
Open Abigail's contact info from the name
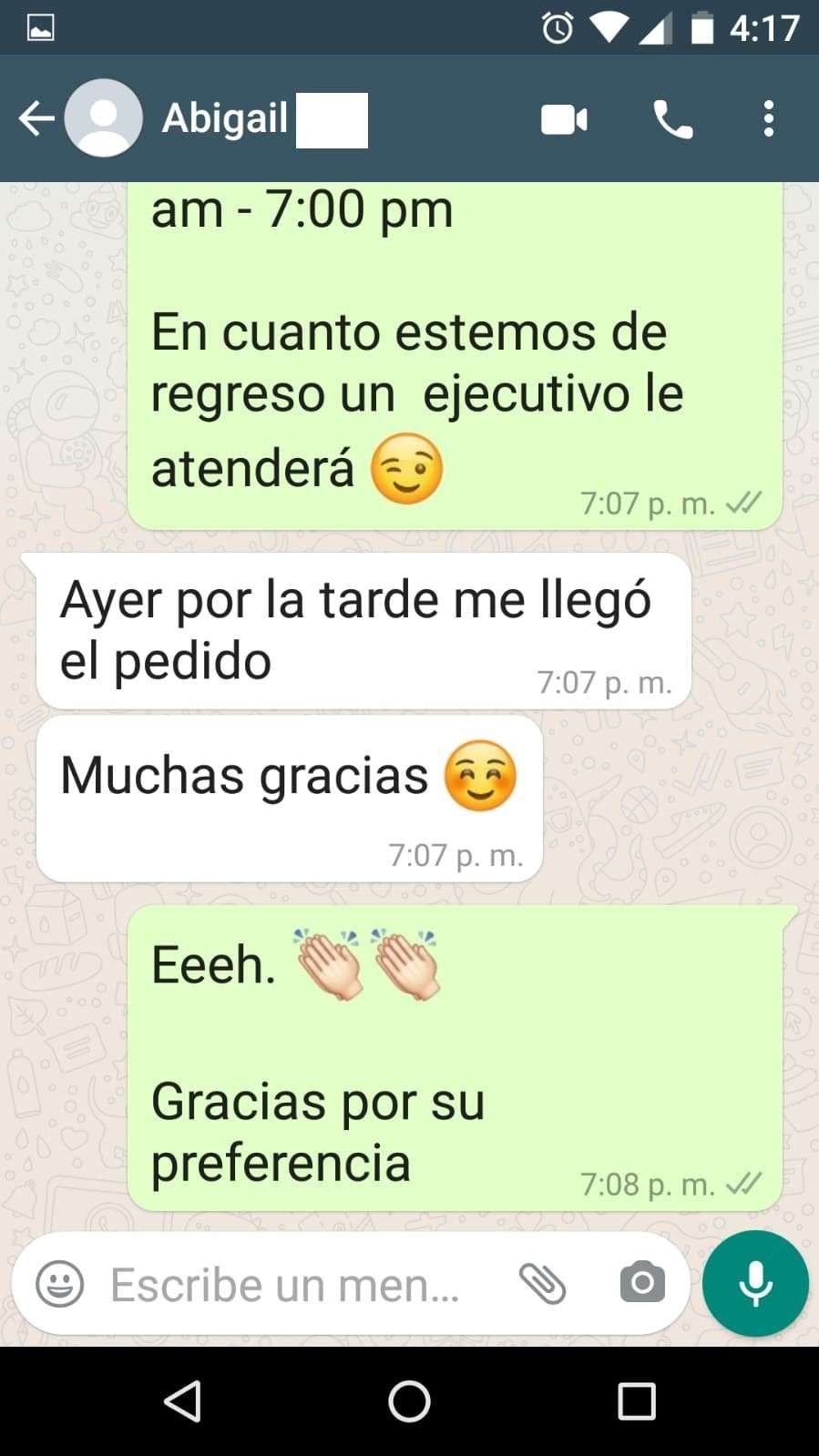click(x=226, y=118)
